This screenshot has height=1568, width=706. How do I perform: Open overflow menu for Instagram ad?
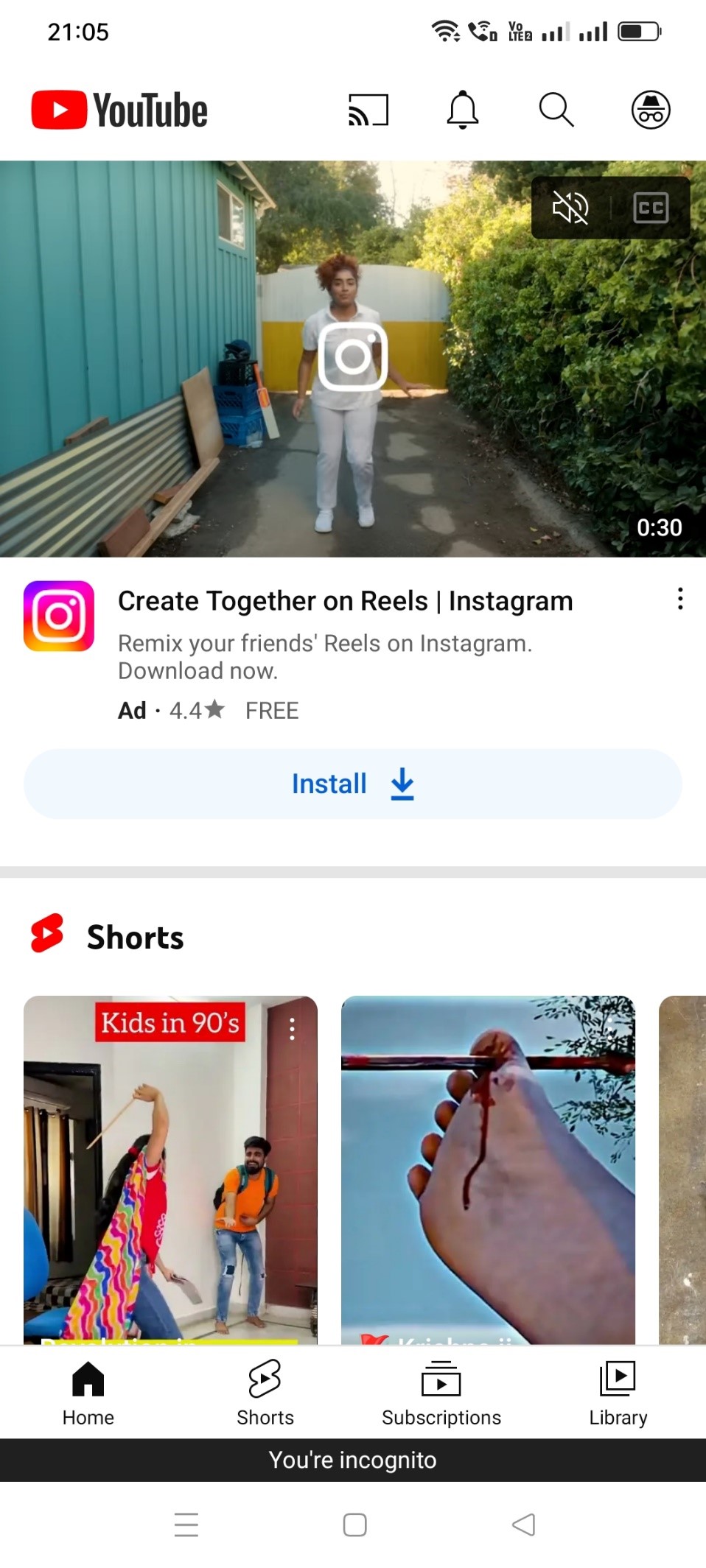(x=680, y=599)
